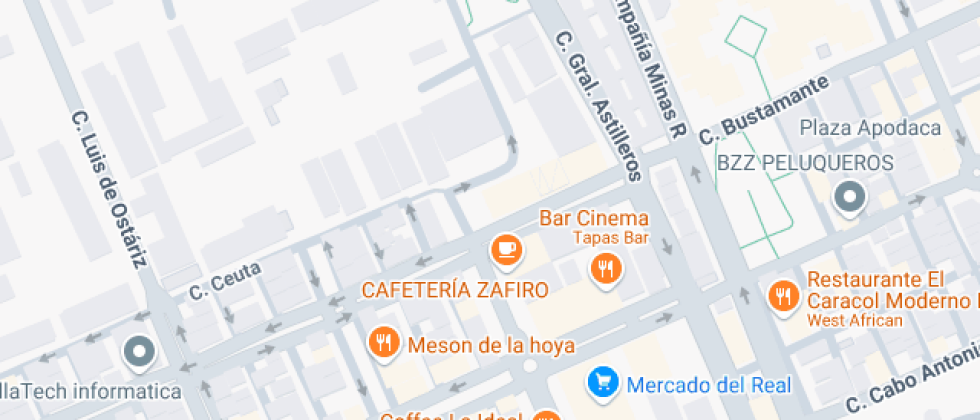Viewport: 980px width, 420px height.
Task: Select the Restaurante El Caracol Moderno pin
Action: 782,296
